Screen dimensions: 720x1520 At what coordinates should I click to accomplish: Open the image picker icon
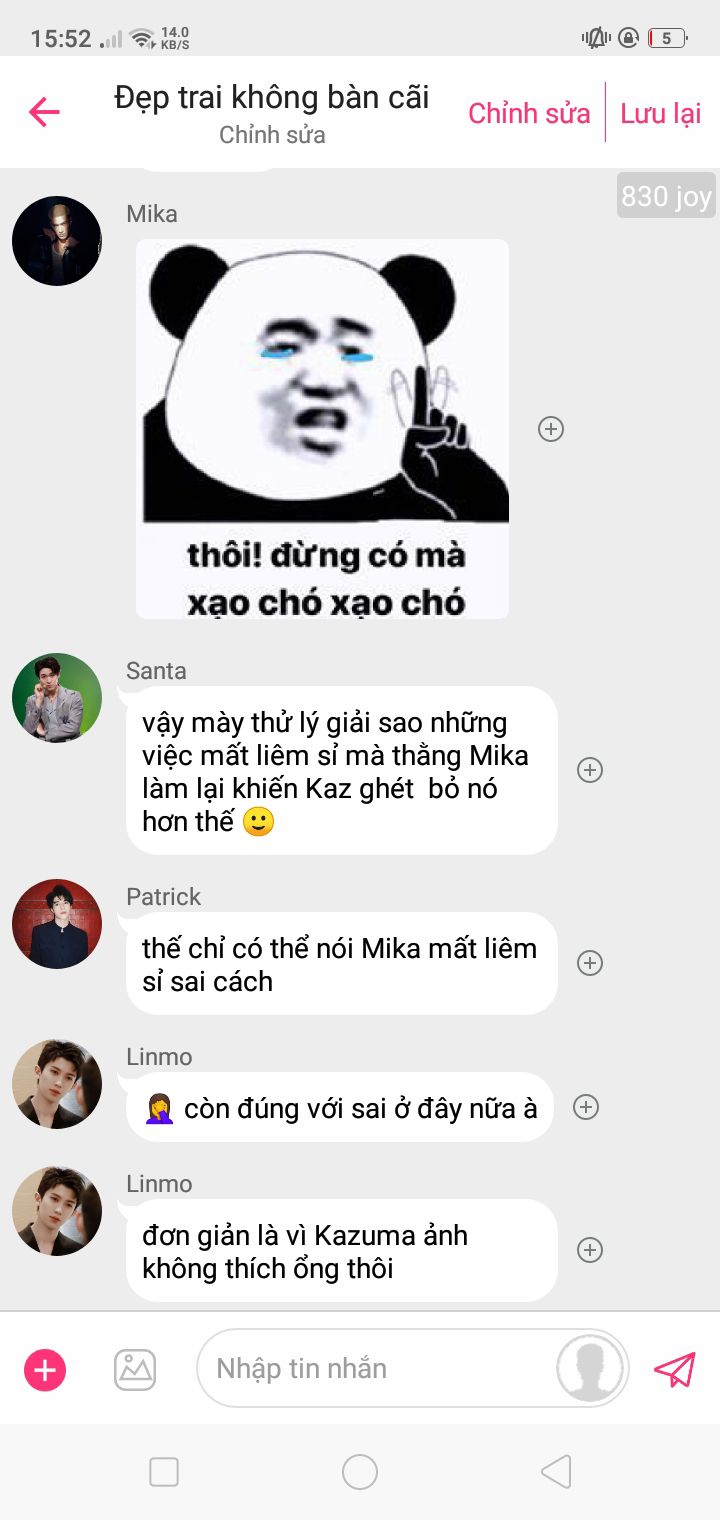tap(135, 1369)
